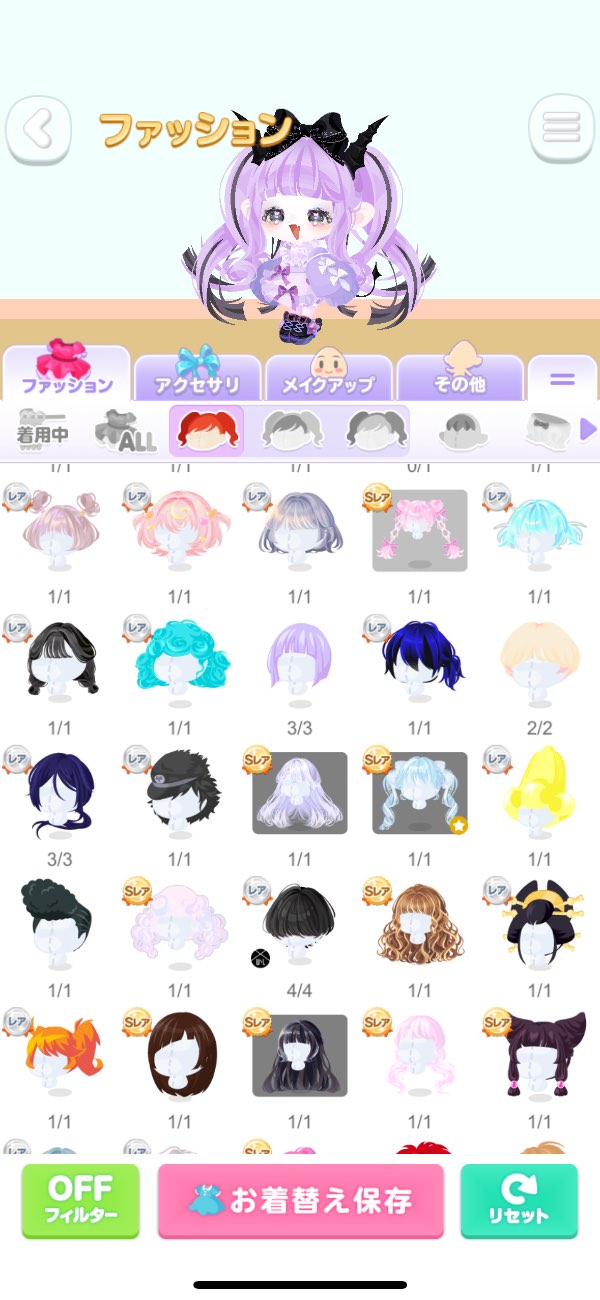This screenshot has height=1300, width=600.
Task: Choose the teal curly hairstyle
Action: [179, 657]
